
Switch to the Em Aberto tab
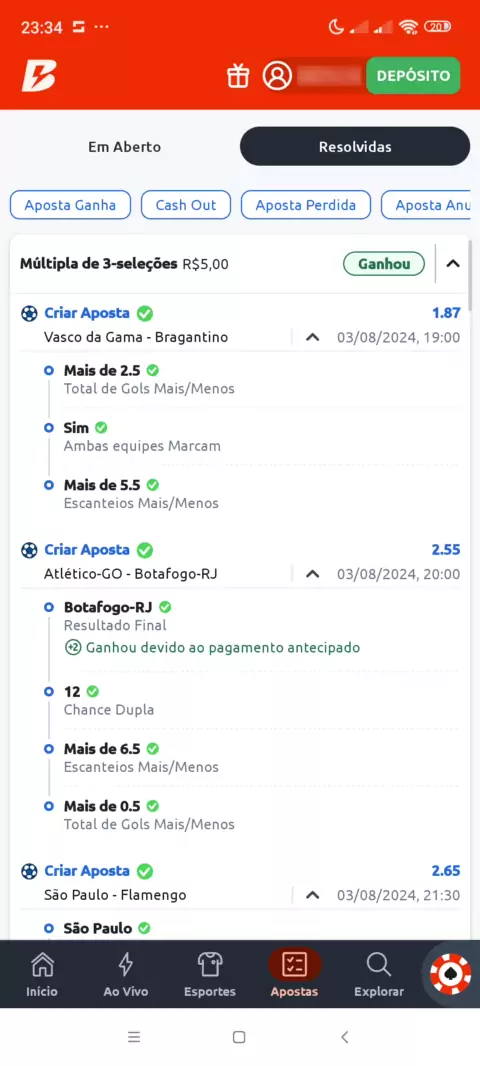point(124,146)
